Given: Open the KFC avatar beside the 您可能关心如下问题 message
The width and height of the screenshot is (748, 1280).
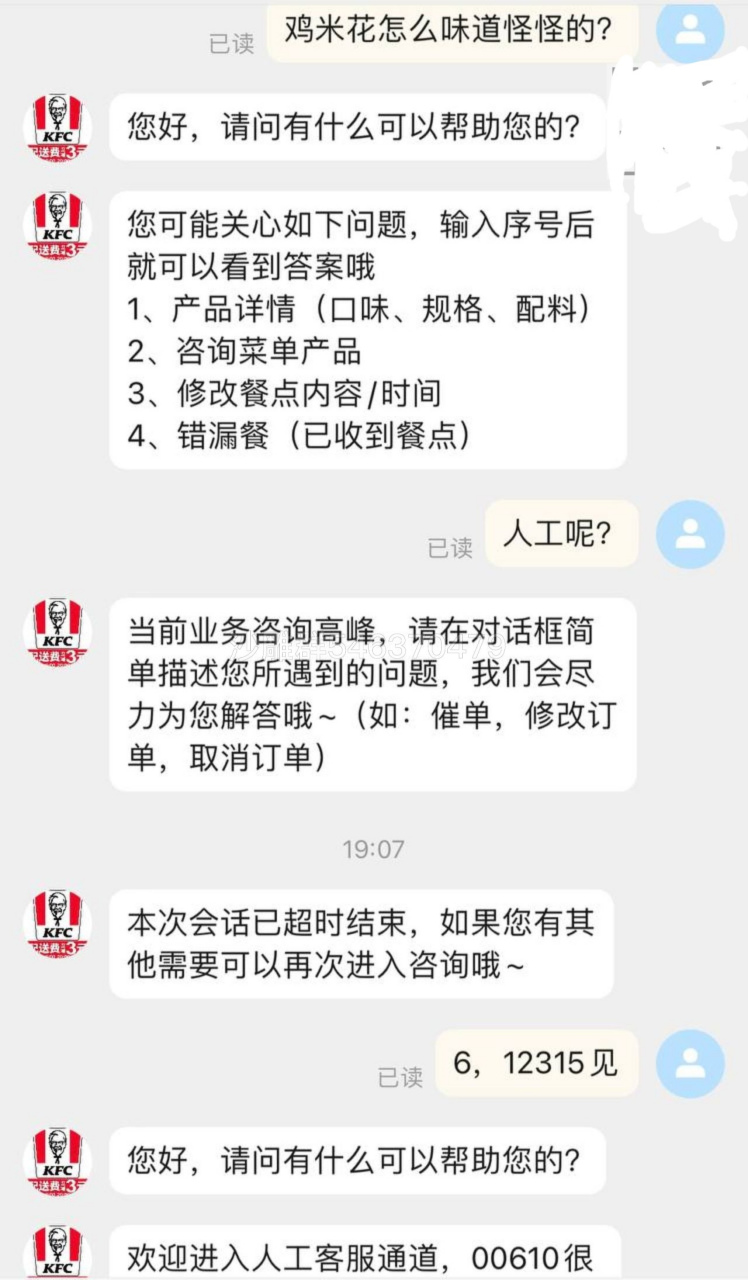Looking at the screenshot, I should click(58, 226).
